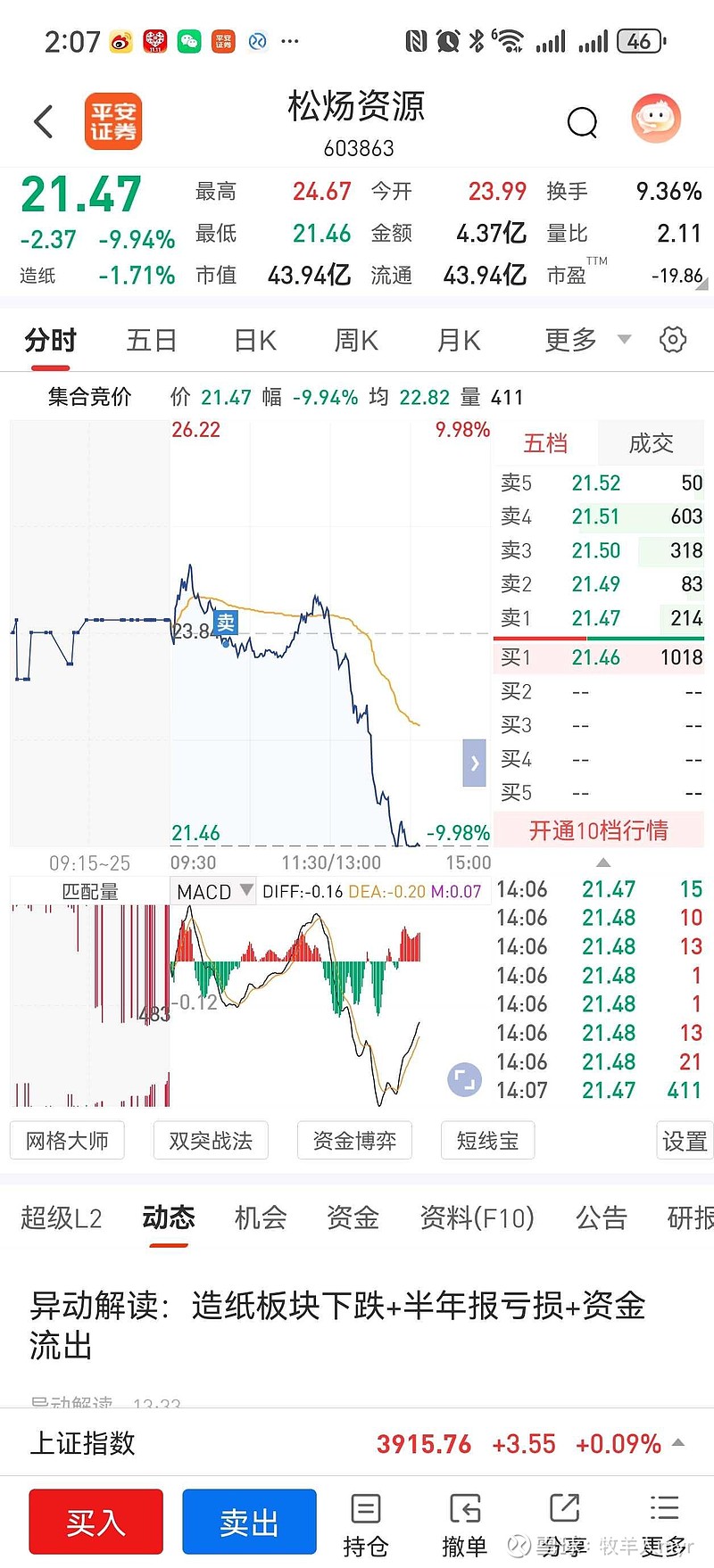Open the stock search magnifier
The image size is (714, 1568).
tap(582, 121)
